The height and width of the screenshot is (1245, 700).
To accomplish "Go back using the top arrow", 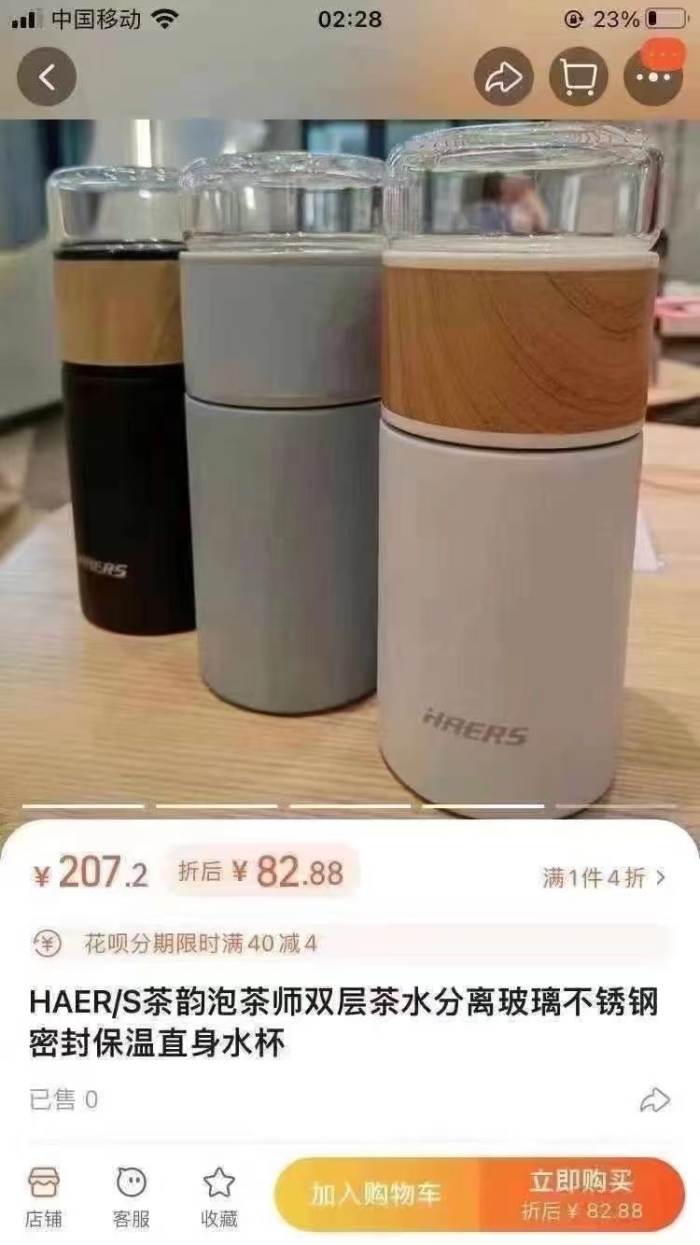I will click(46, 77).
